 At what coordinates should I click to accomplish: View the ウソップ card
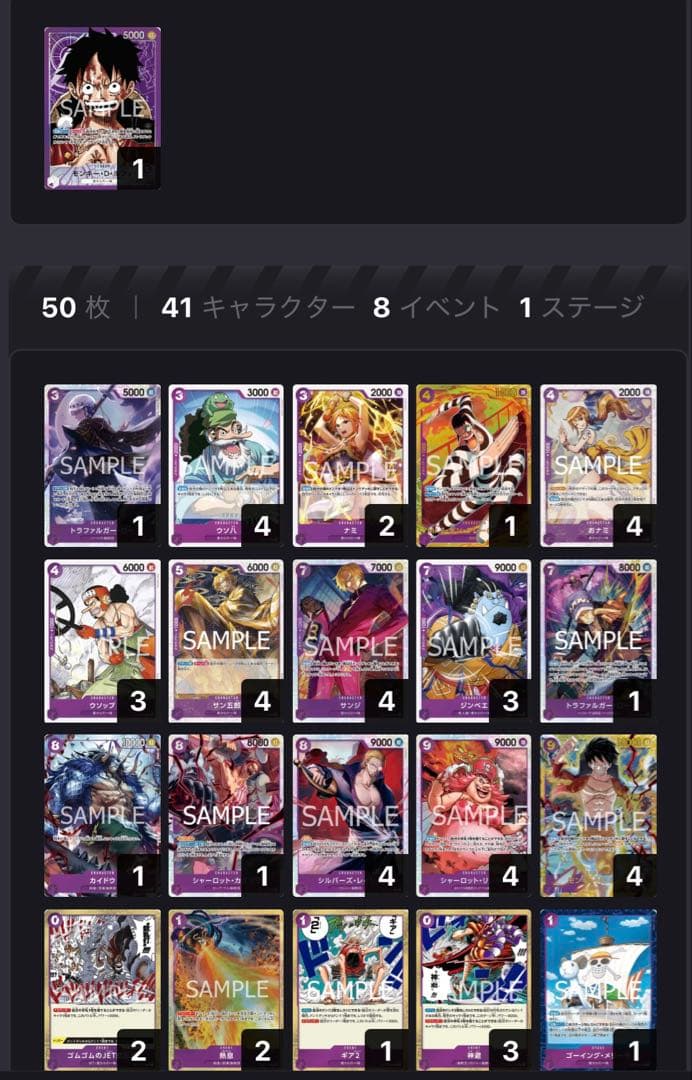tap(101, 640)
